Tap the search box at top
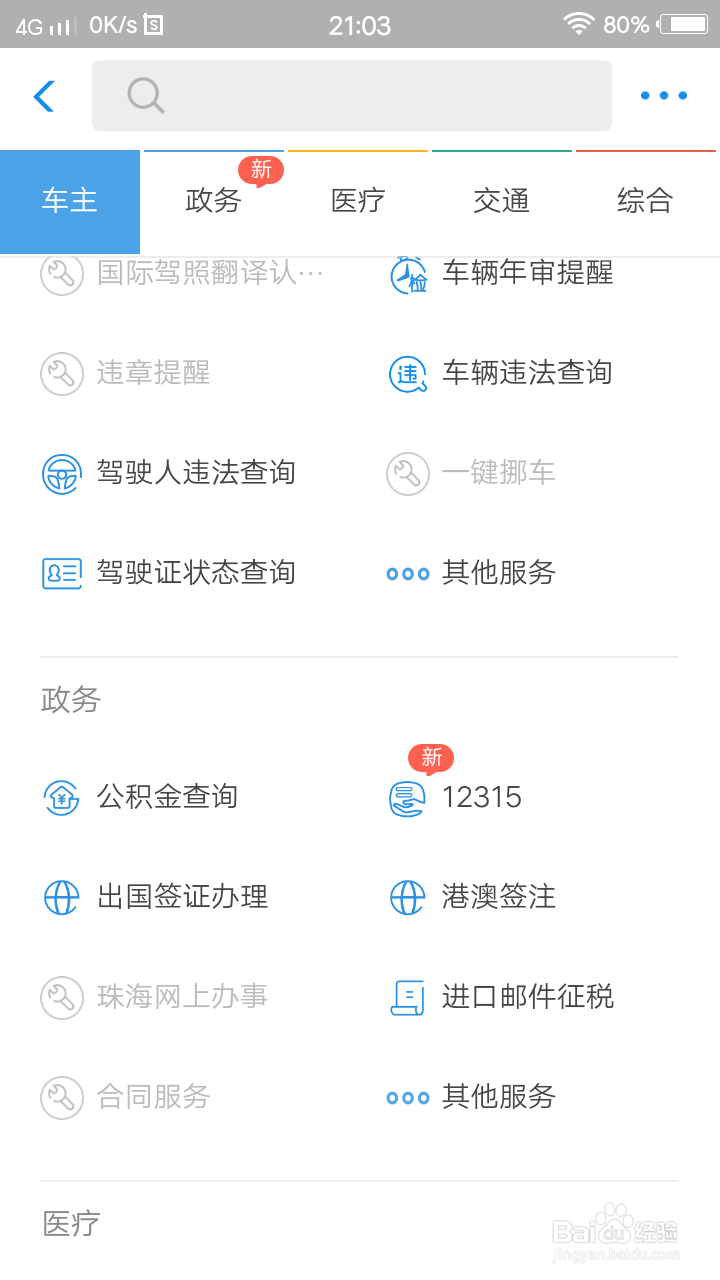 (352, 96)
